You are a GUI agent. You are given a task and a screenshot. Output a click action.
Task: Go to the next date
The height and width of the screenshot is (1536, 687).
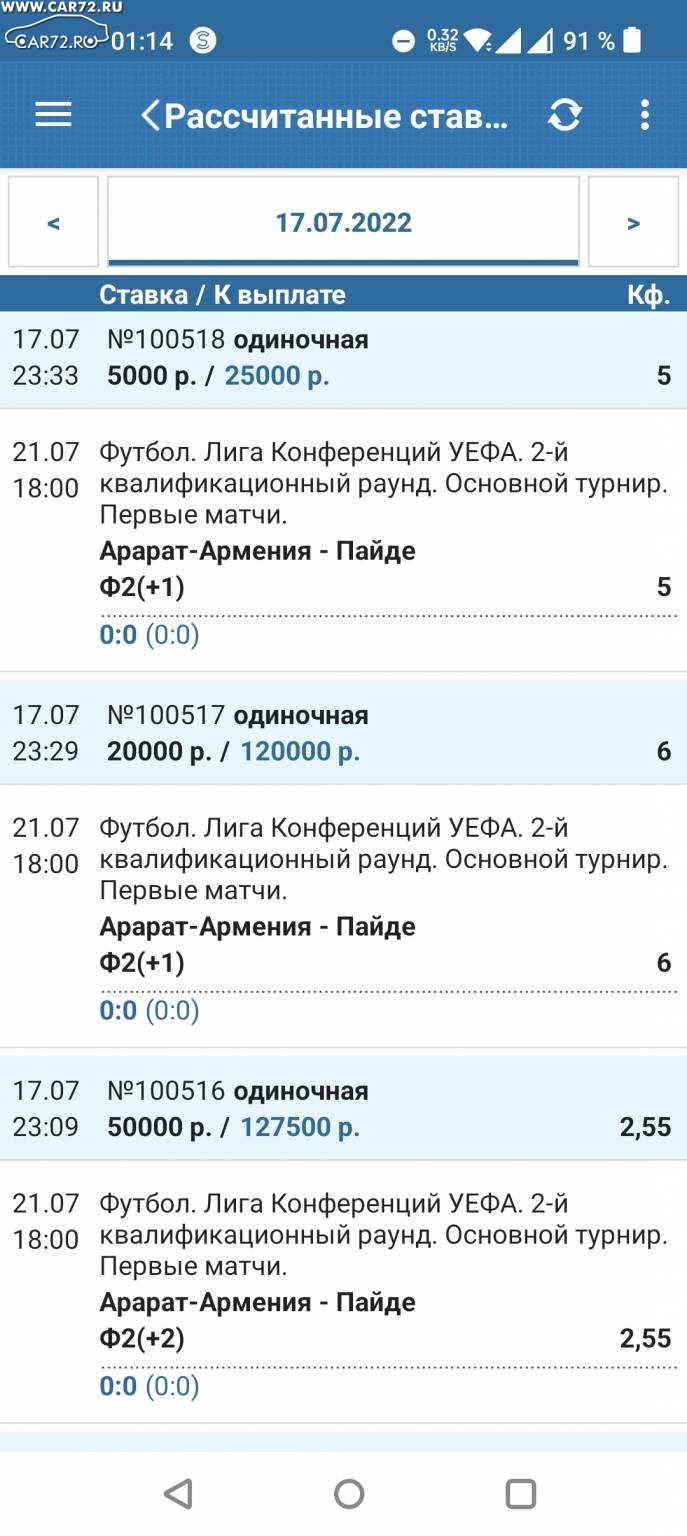(x=633, y=222)
